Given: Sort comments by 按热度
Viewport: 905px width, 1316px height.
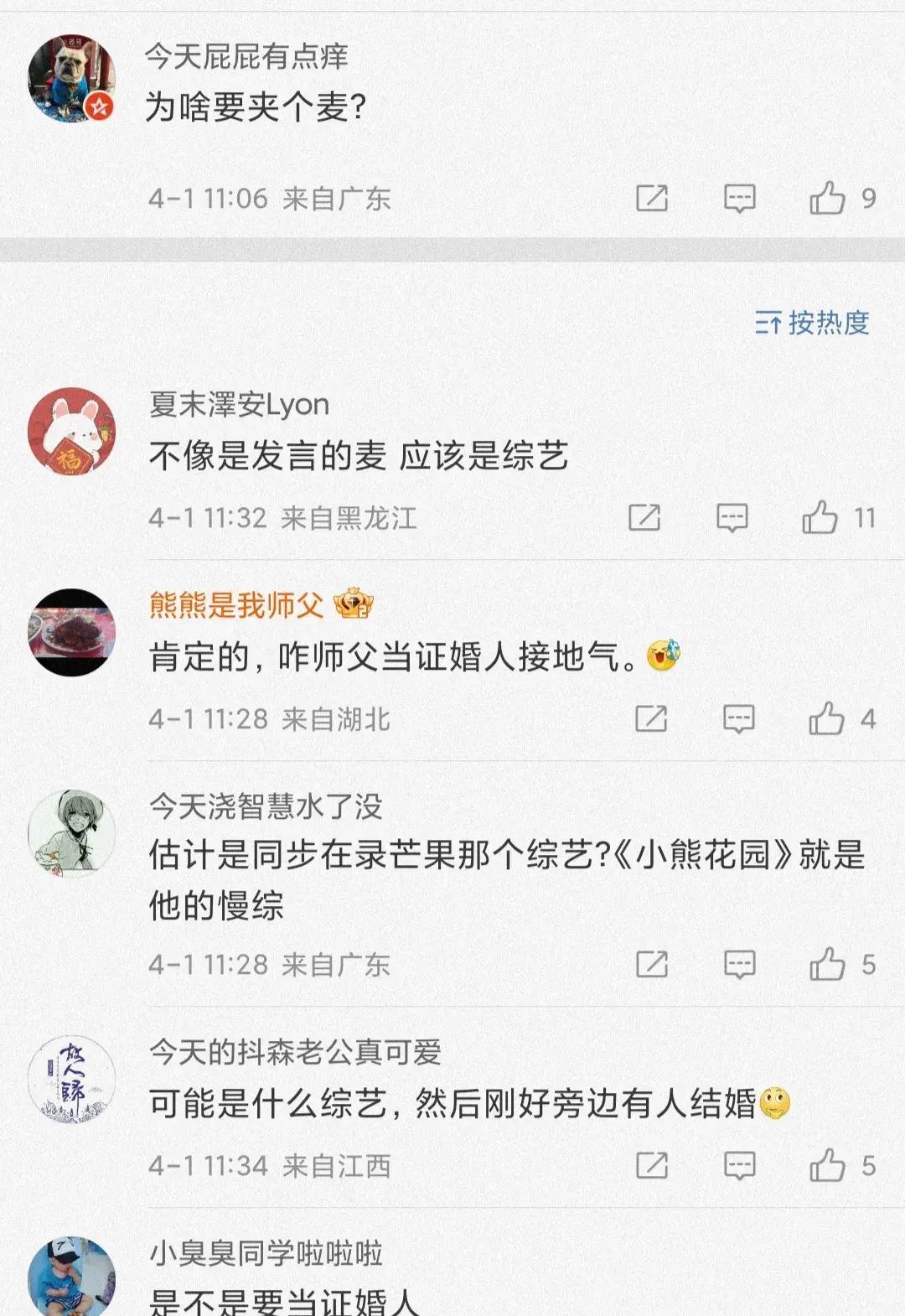Looking at the screenshot, I should pos(812,323).
